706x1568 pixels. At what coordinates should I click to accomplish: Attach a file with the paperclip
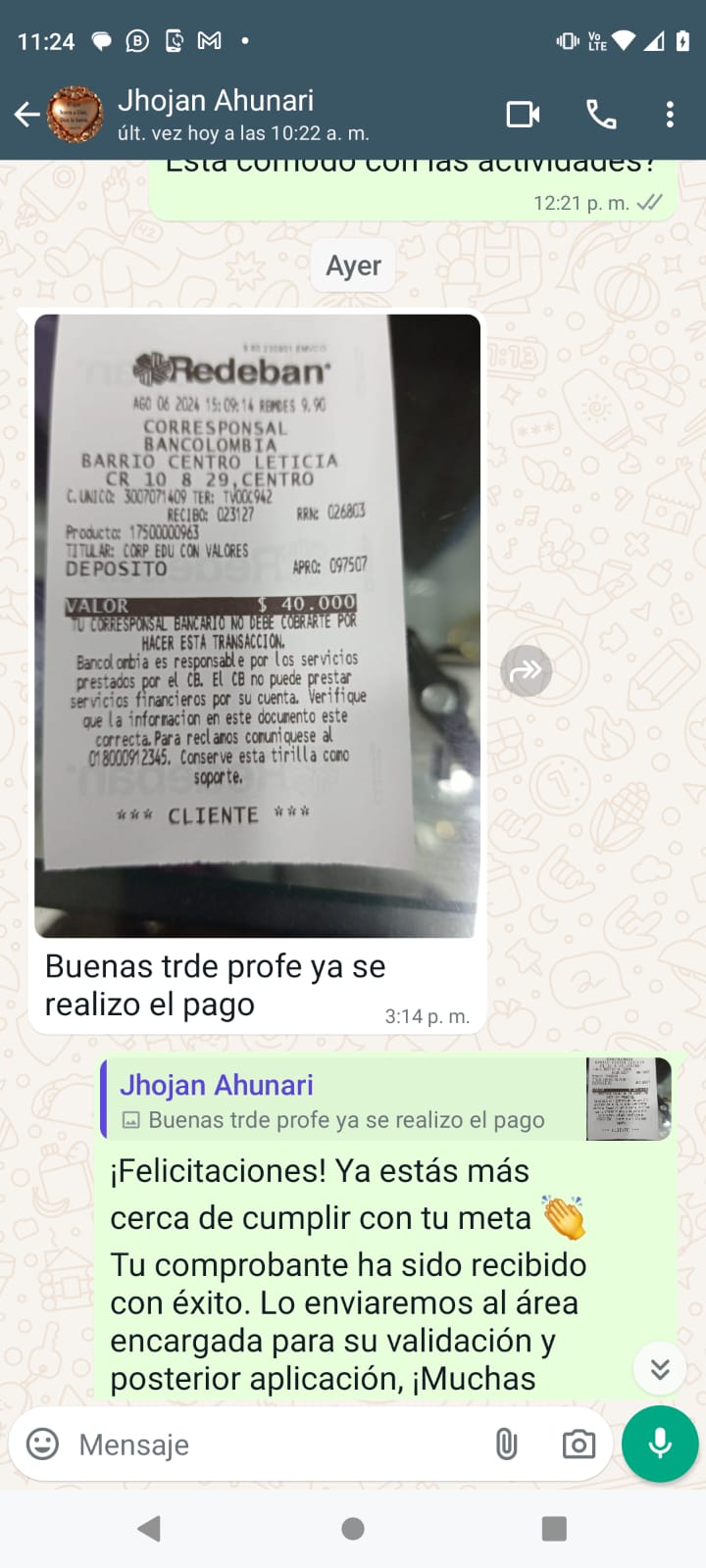click(x=506, y=1444)
